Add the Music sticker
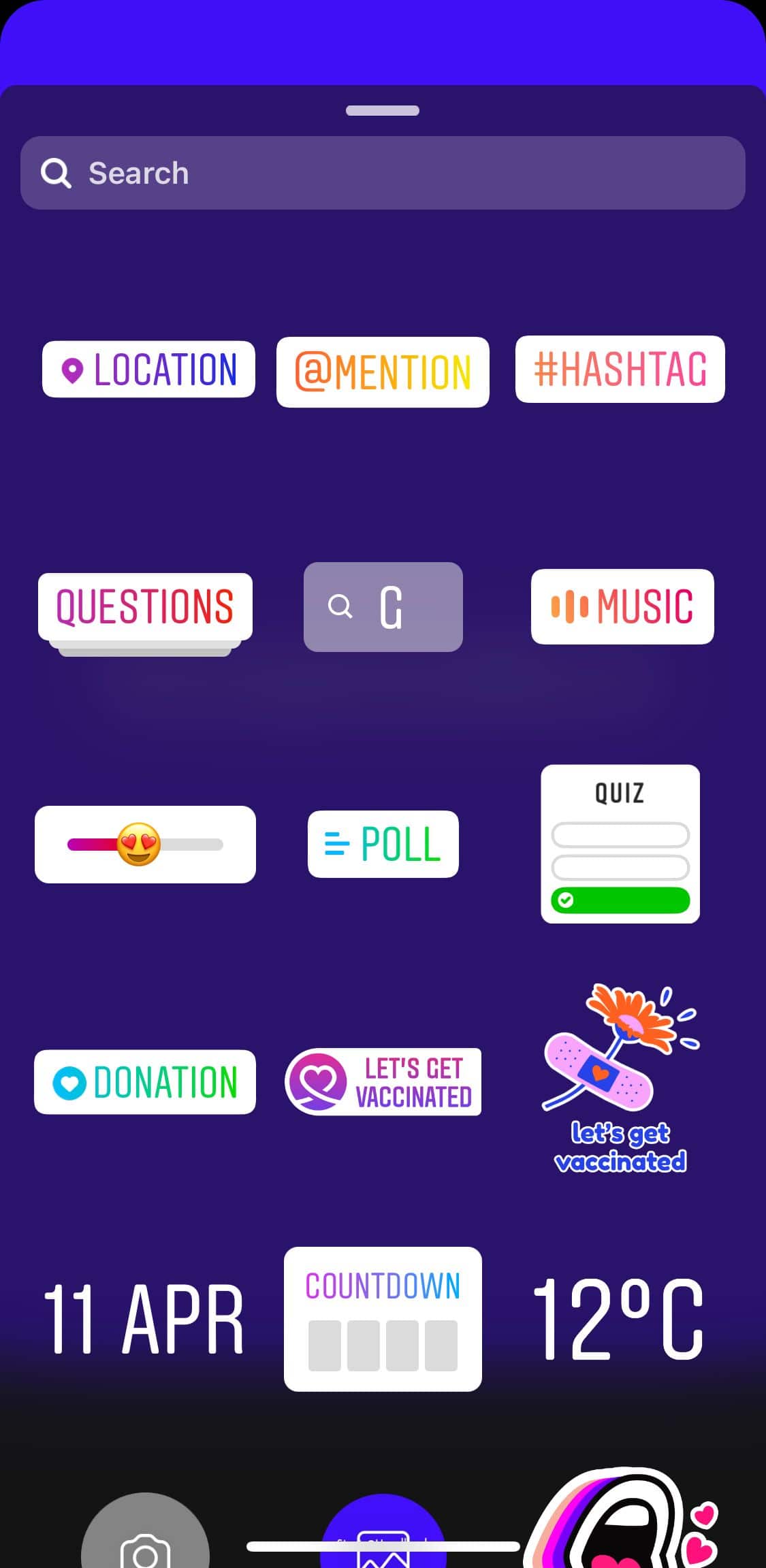 622,606
